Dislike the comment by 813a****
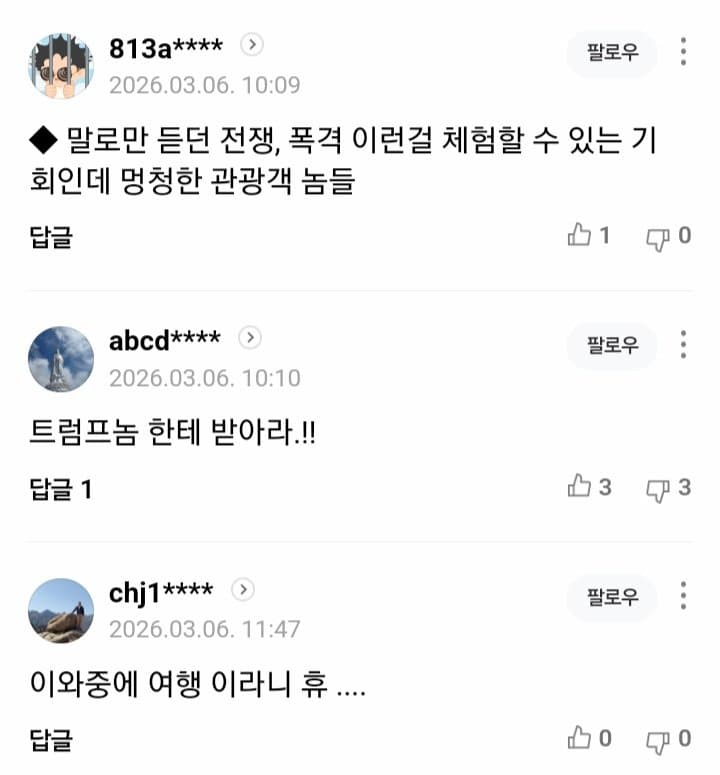This screenshot has height=775, width=720. 658,236
